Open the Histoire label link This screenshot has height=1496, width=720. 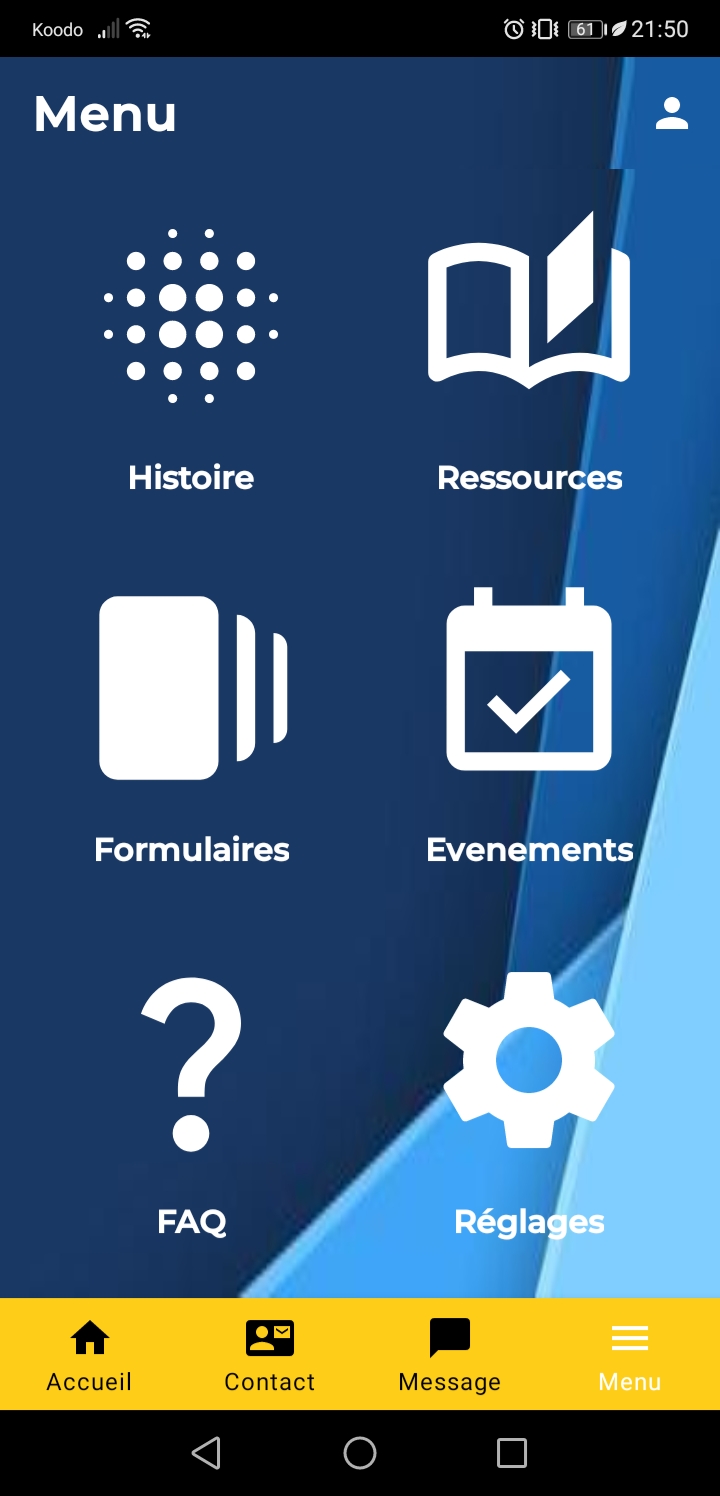tap(190, 477)
